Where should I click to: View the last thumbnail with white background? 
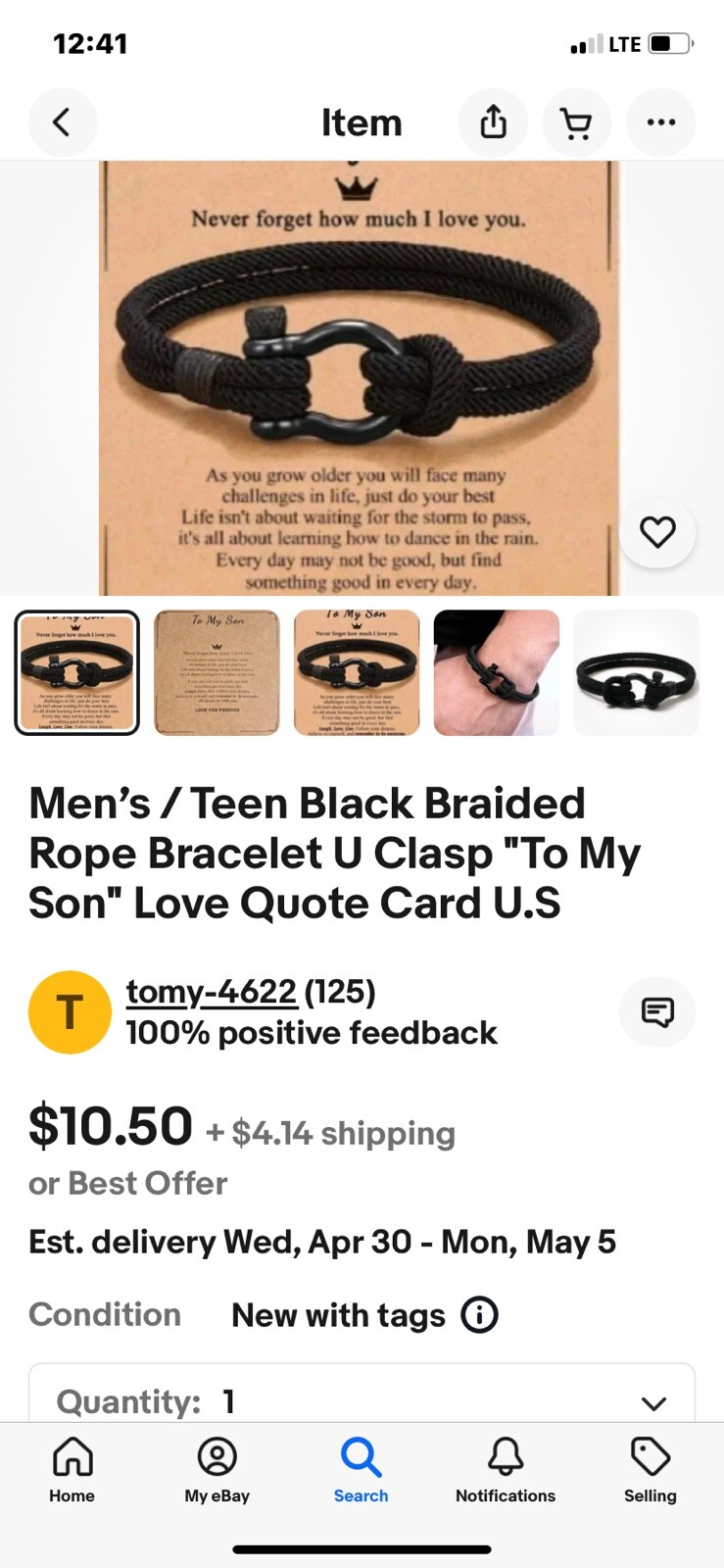point(636,672)
